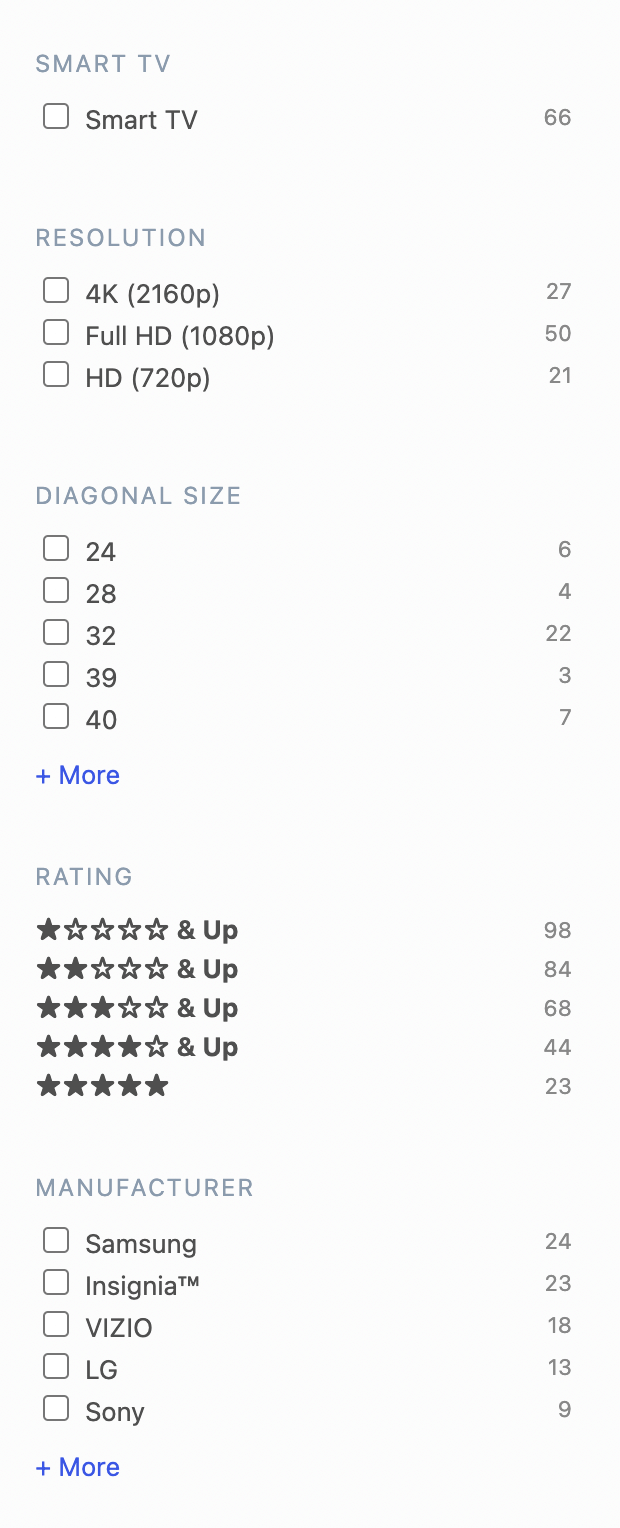Enable the Sony manufacturer filter

pyautogui.click(x=56, y=1409)
